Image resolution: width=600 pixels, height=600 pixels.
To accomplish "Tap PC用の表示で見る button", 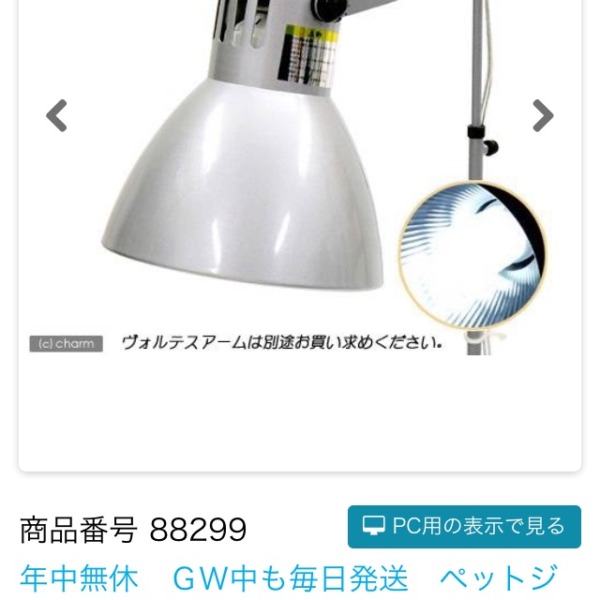I will 464,526.
